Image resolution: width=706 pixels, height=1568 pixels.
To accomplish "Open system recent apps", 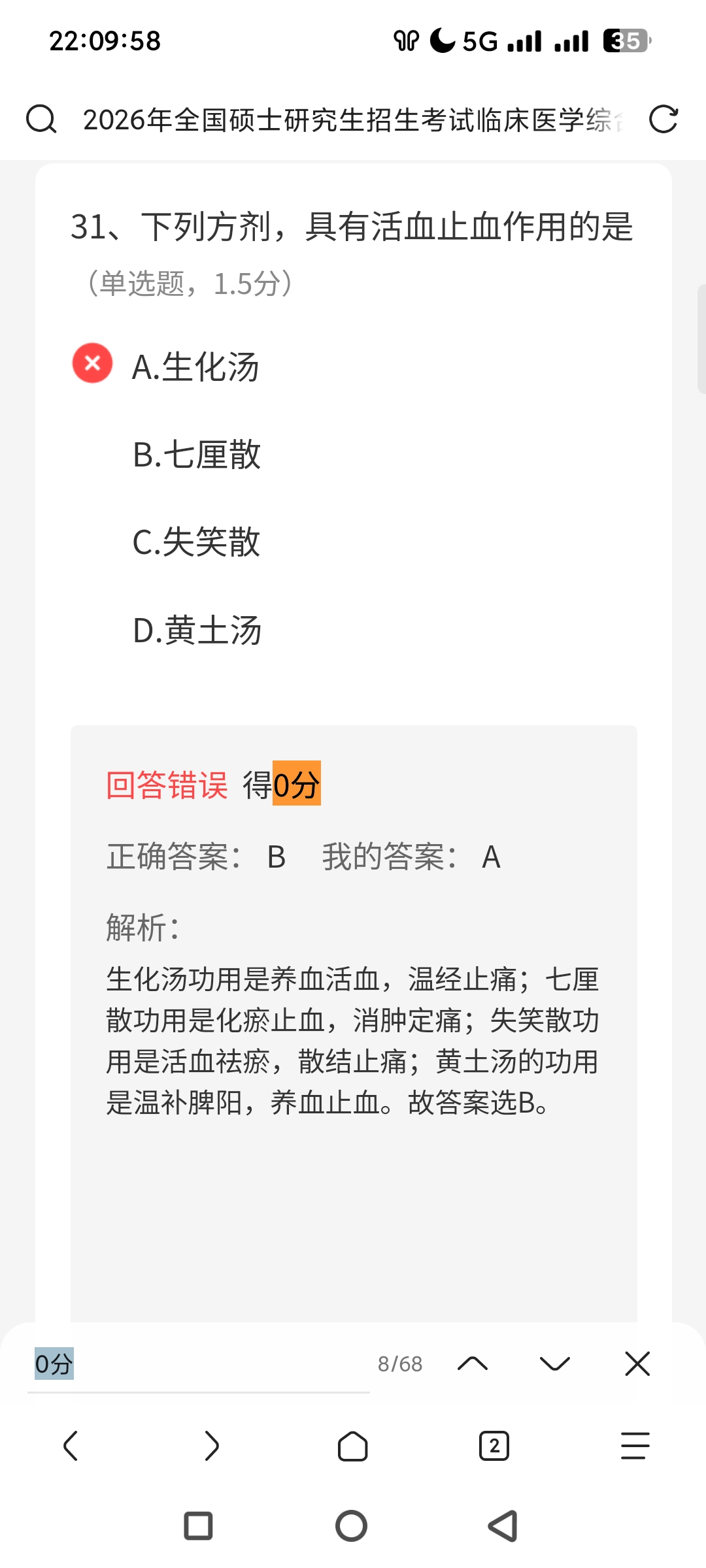I will pyautogui.click(x=198, y=1526).
